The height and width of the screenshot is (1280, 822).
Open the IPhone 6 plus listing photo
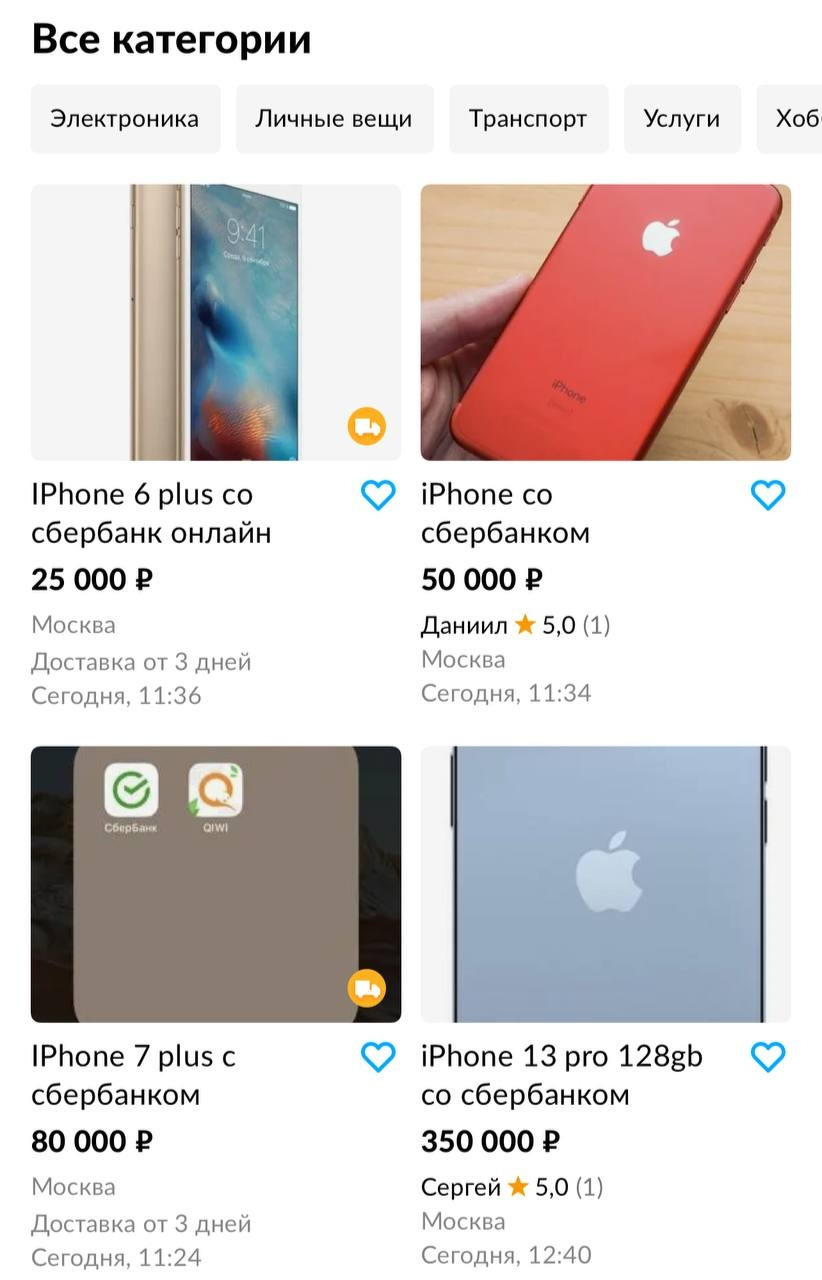[216, 322]
